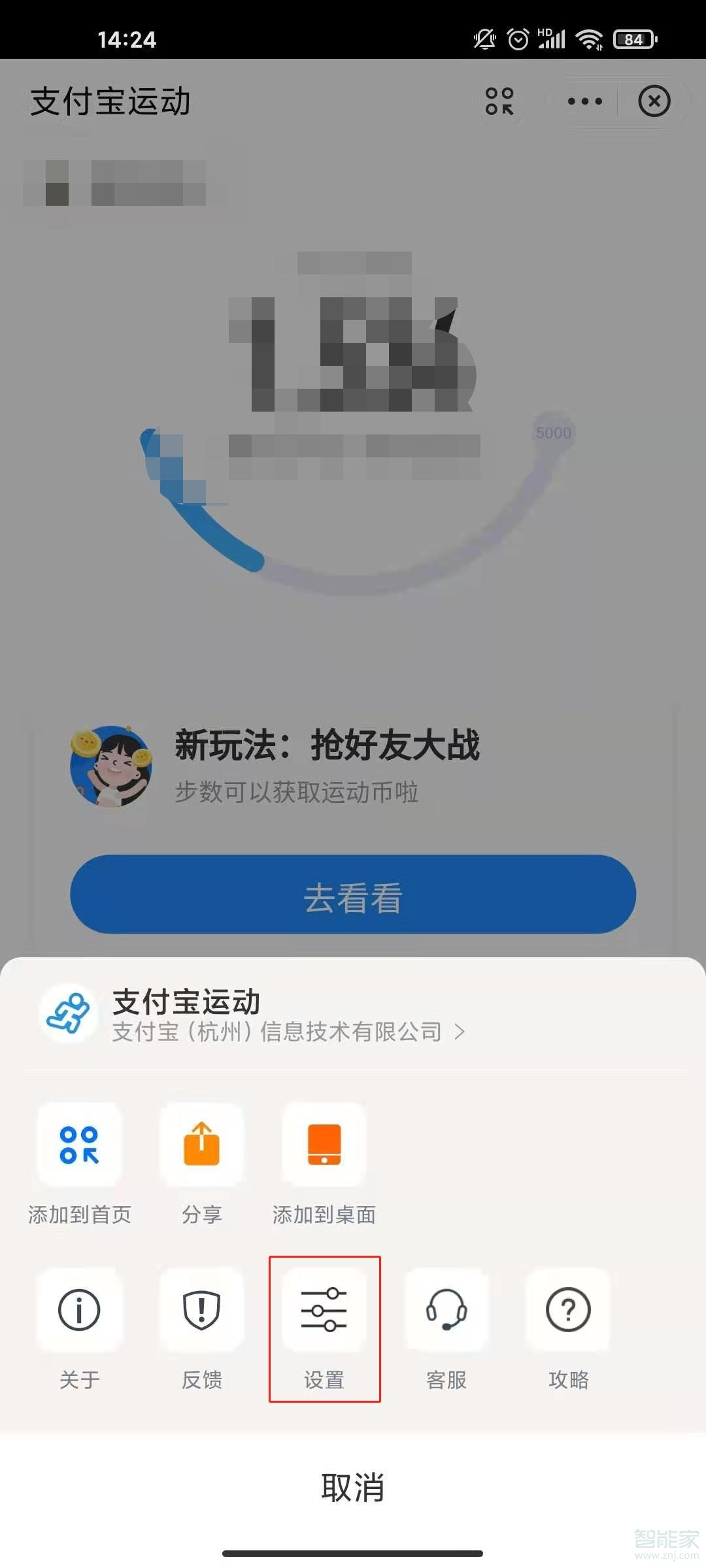
Task: Select the 分享 share icon
Action: pos(202,1145)
